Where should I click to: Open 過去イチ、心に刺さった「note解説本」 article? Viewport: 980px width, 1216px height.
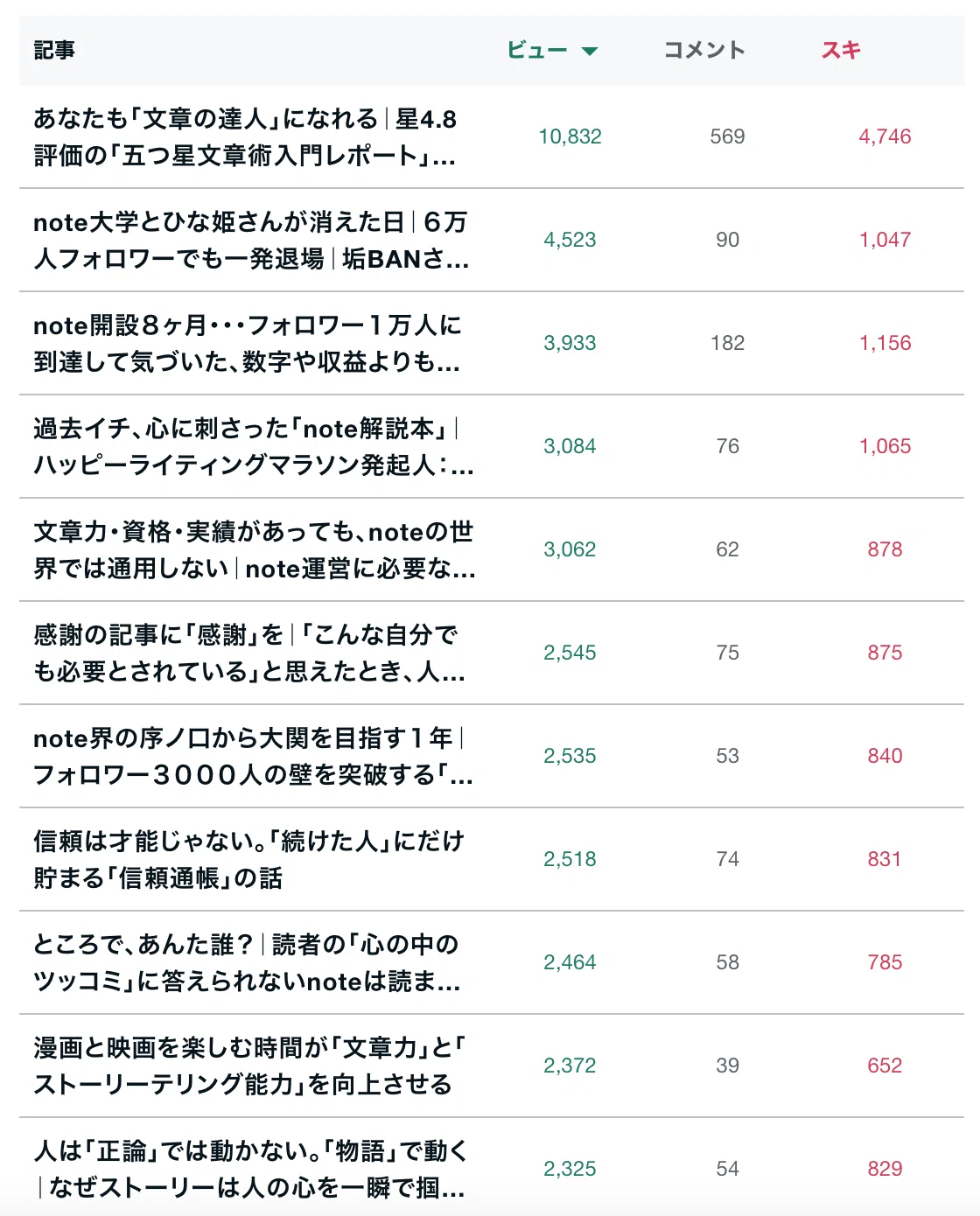coord(254,447)
